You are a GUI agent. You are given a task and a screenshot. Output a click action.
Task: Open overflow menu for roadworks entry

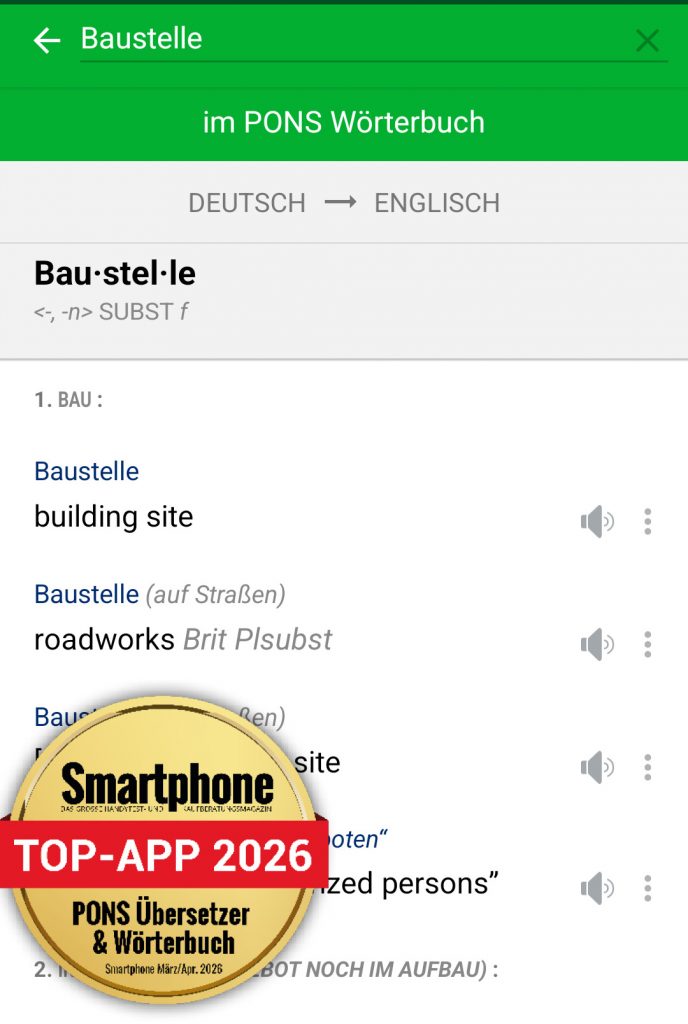click(x=648, y=644)
